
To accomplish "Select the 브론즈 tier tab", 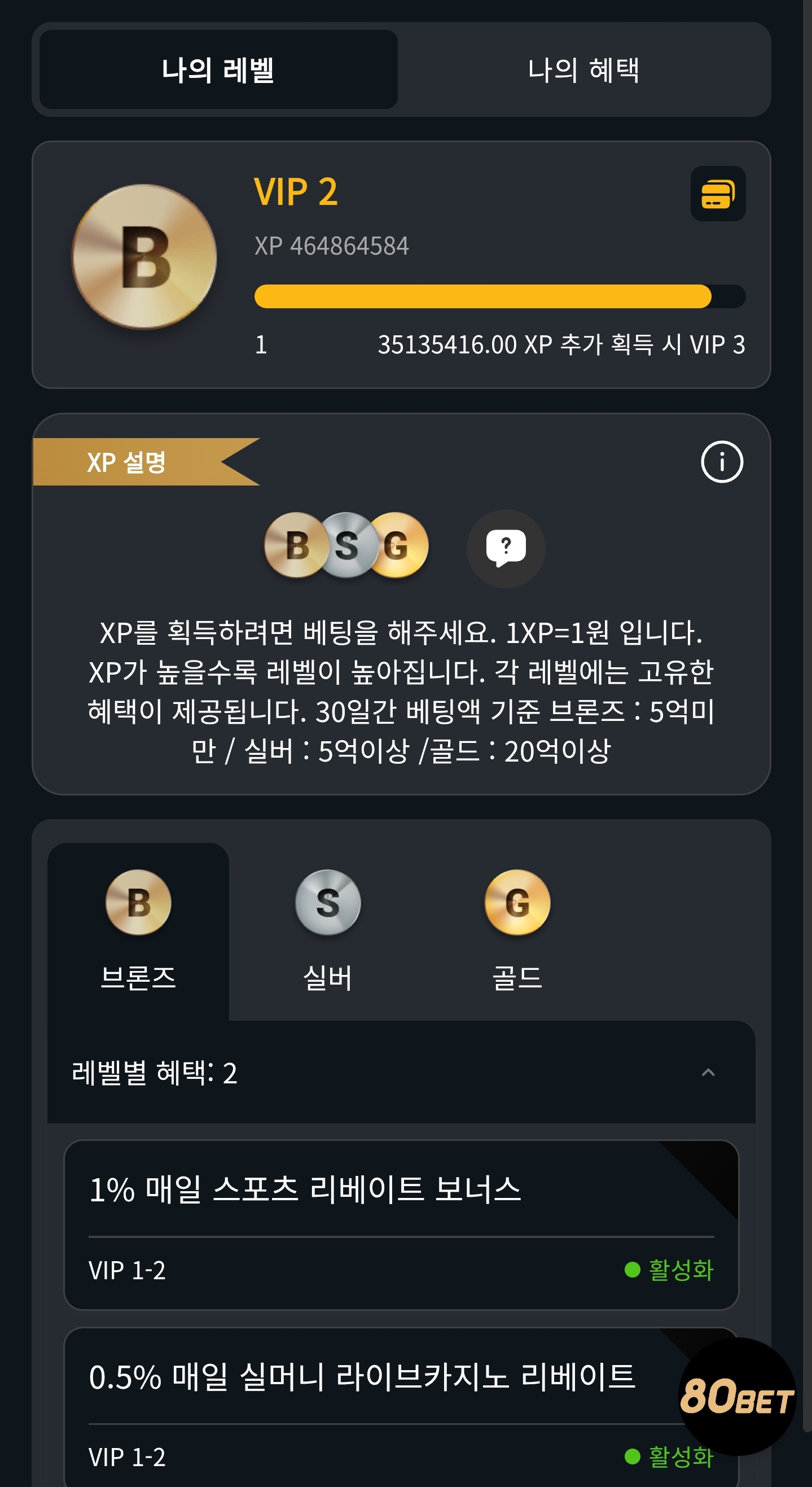I will 138,931.
